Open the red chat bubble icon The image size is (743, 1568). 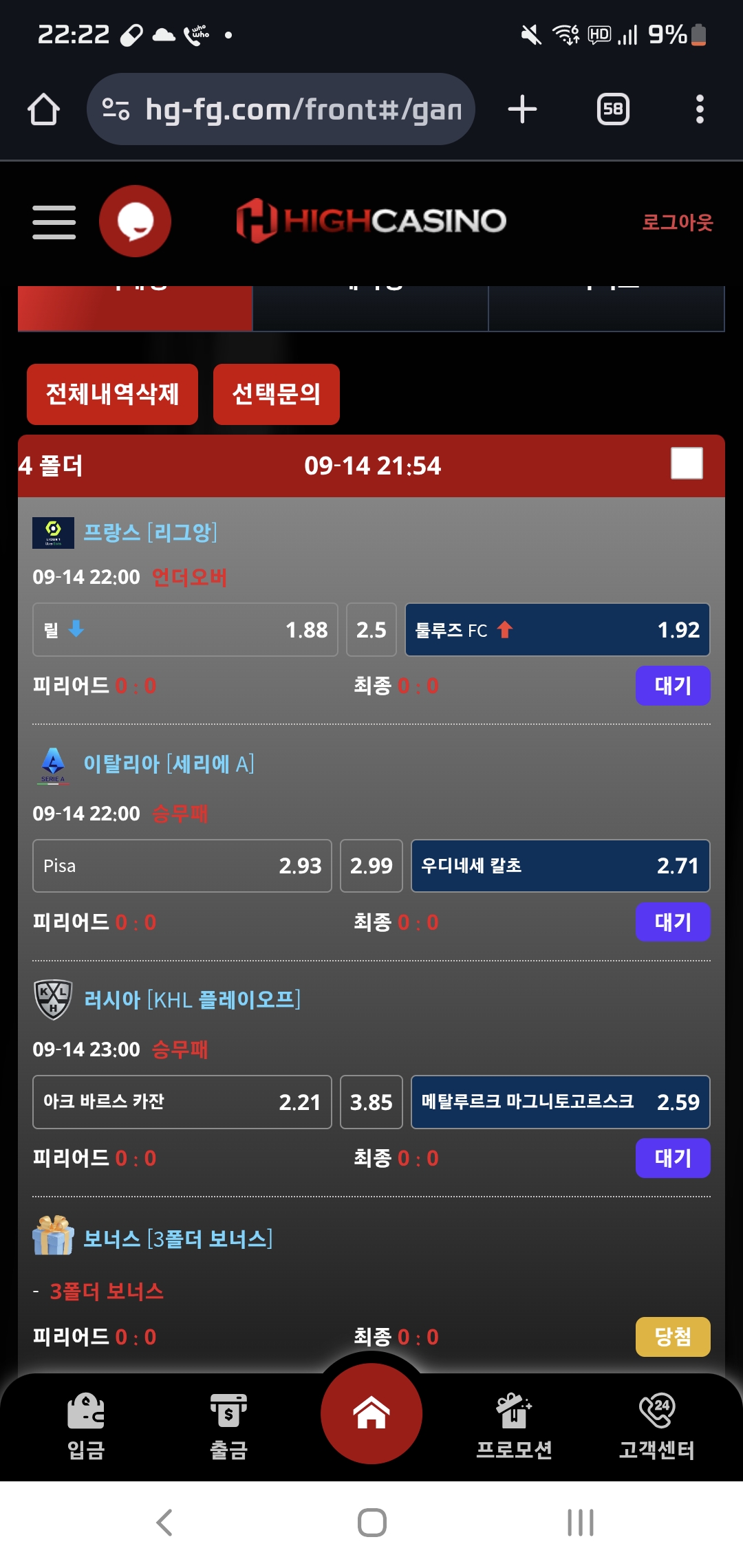(x=135, y=221)
